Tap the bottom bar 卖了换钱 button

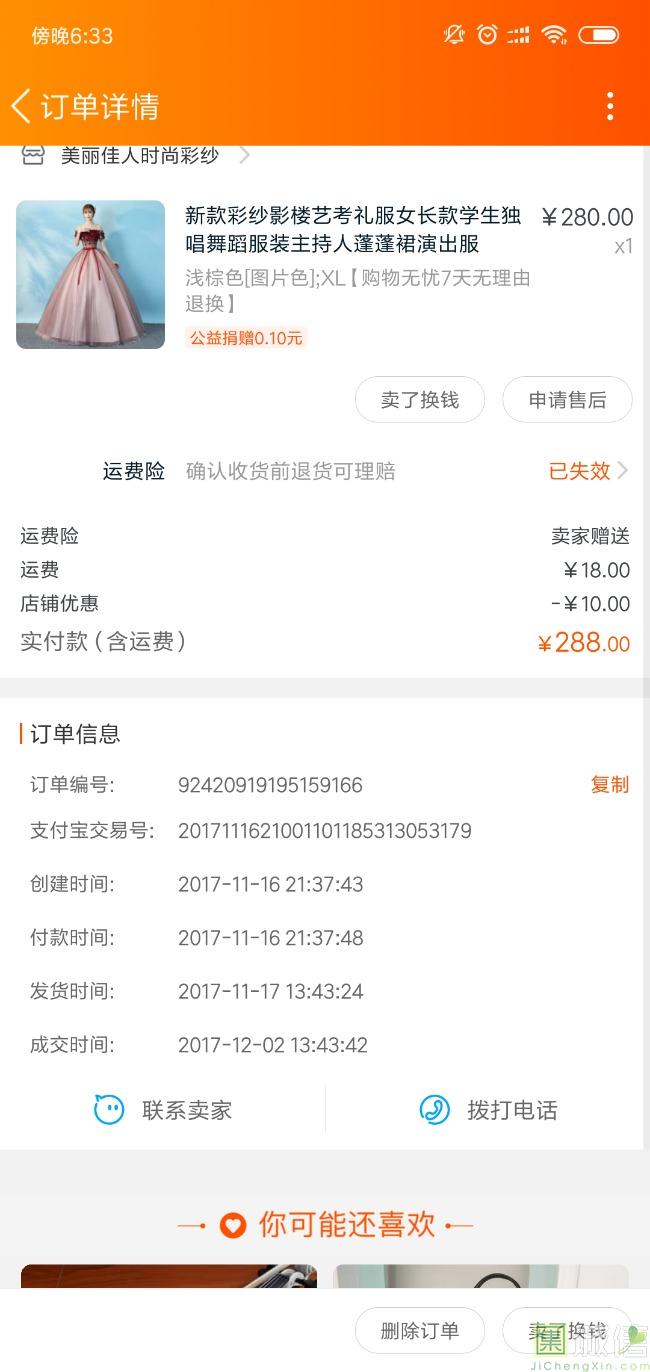(x=567, y=1330)
